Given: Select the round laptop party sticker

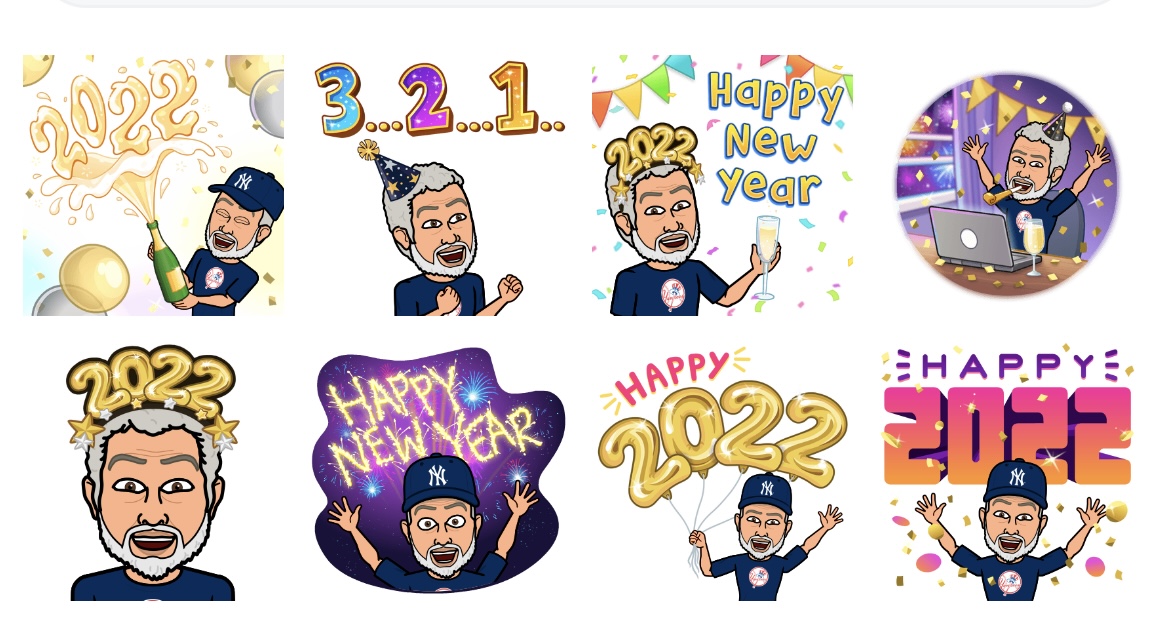Looking at the screenshot, I should [x=1006, y=186].
